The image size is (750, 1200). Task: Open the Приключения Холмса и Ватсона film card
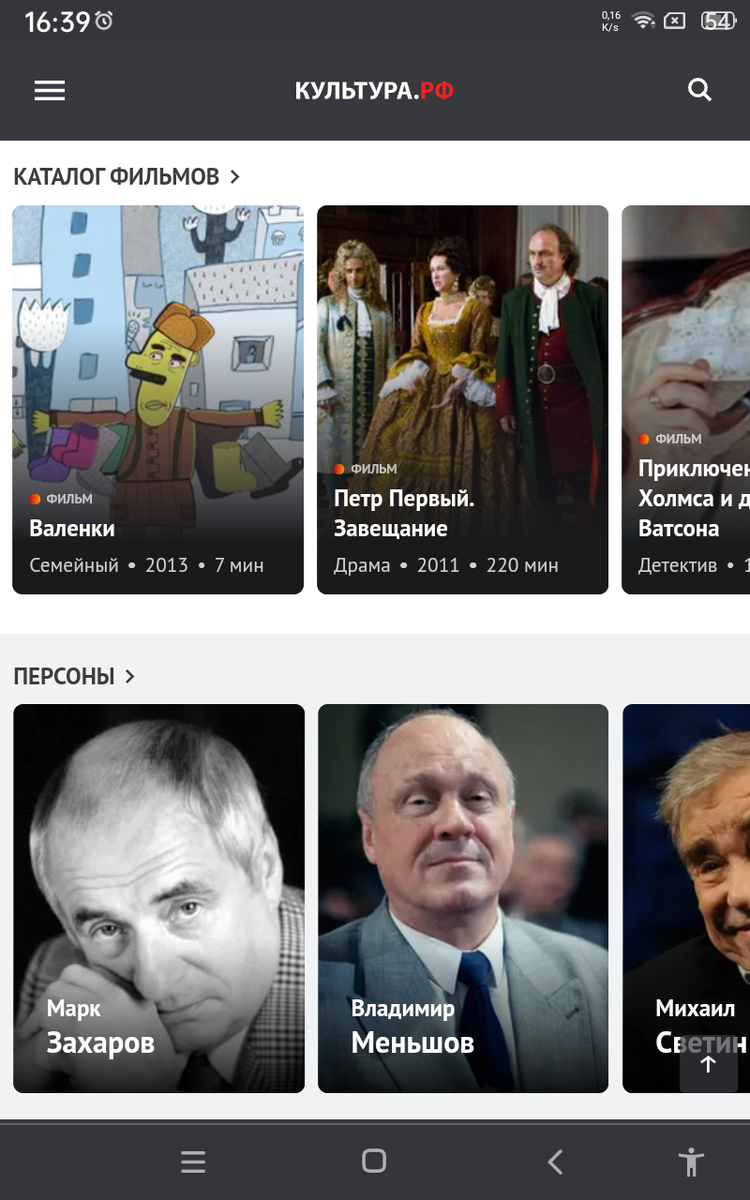[x=686, y=400]
